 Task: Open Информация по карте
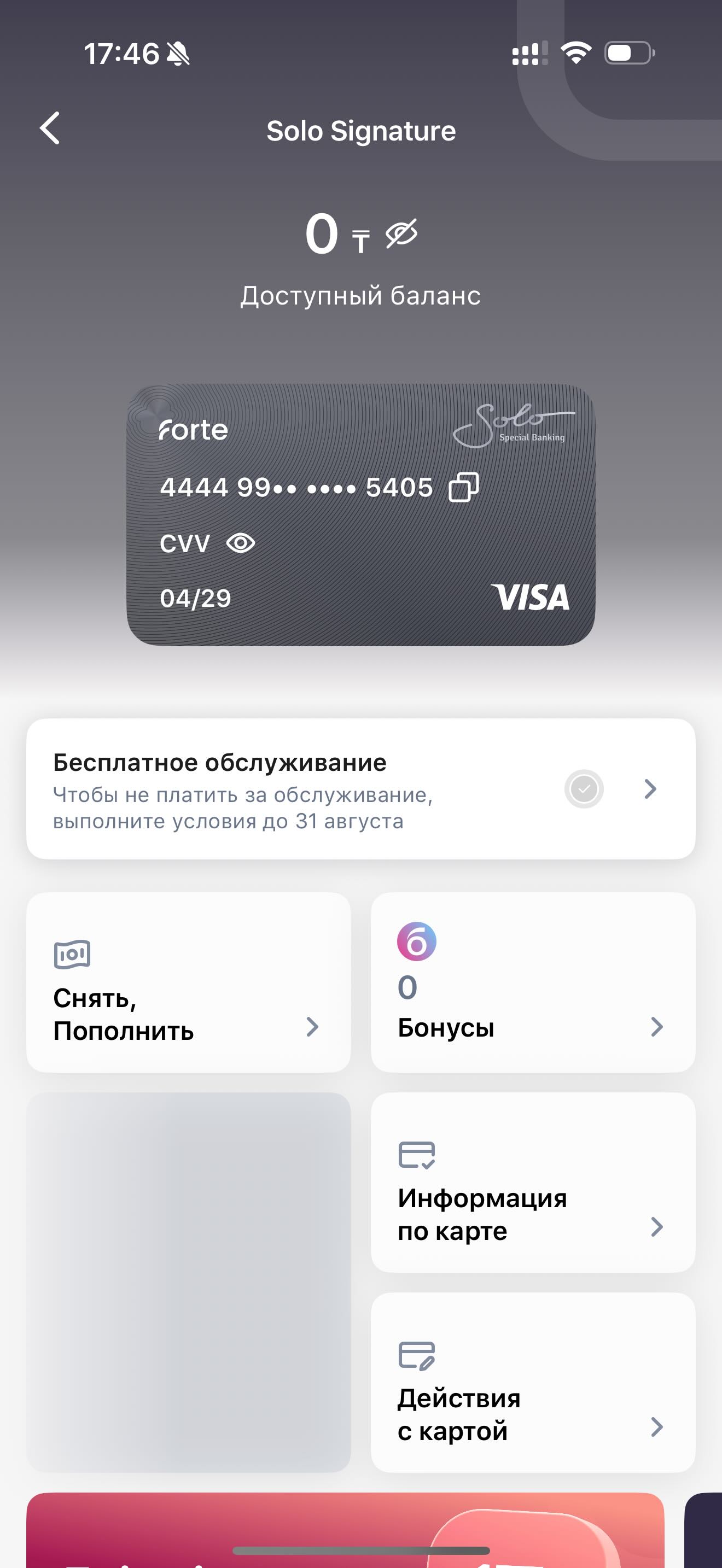pos(533,1182)
